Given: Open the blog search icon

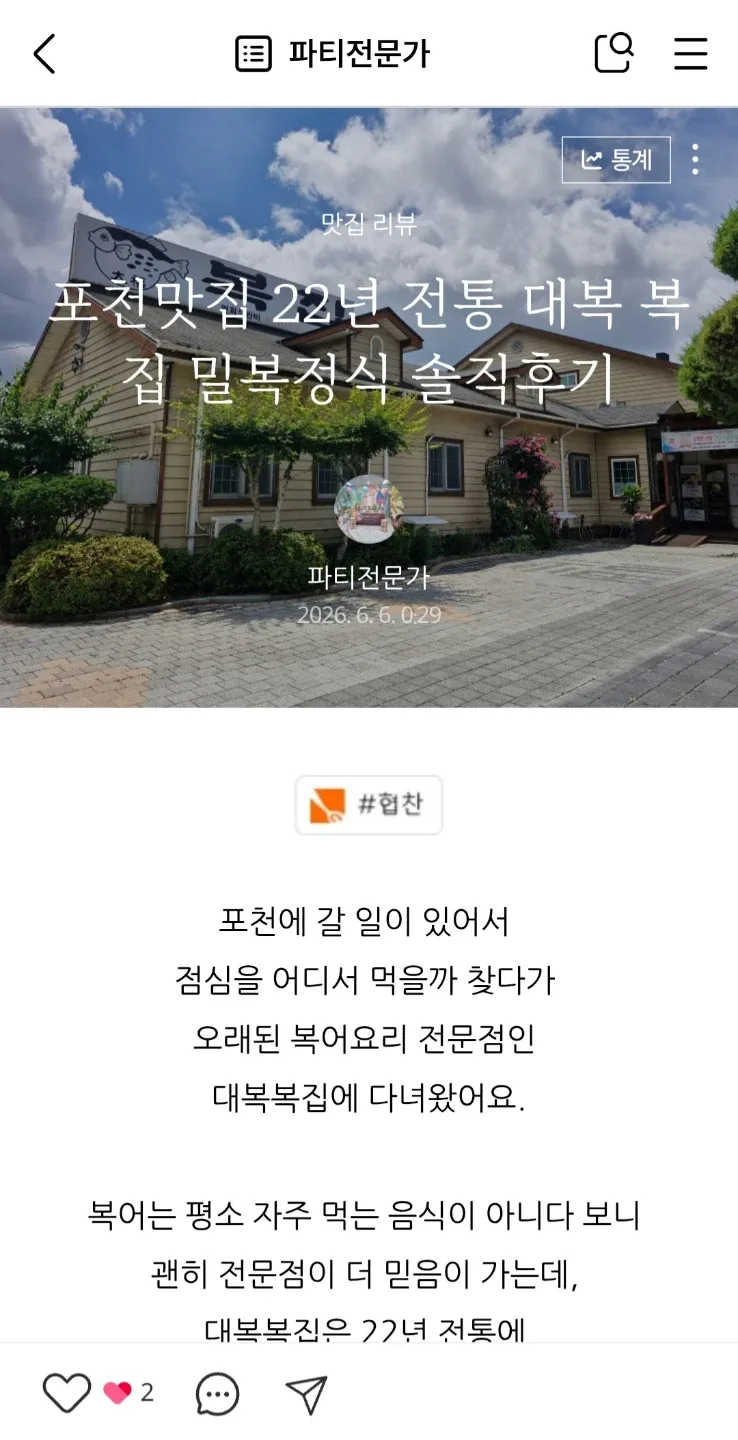Looking at the screenshot, I should 614,53.
